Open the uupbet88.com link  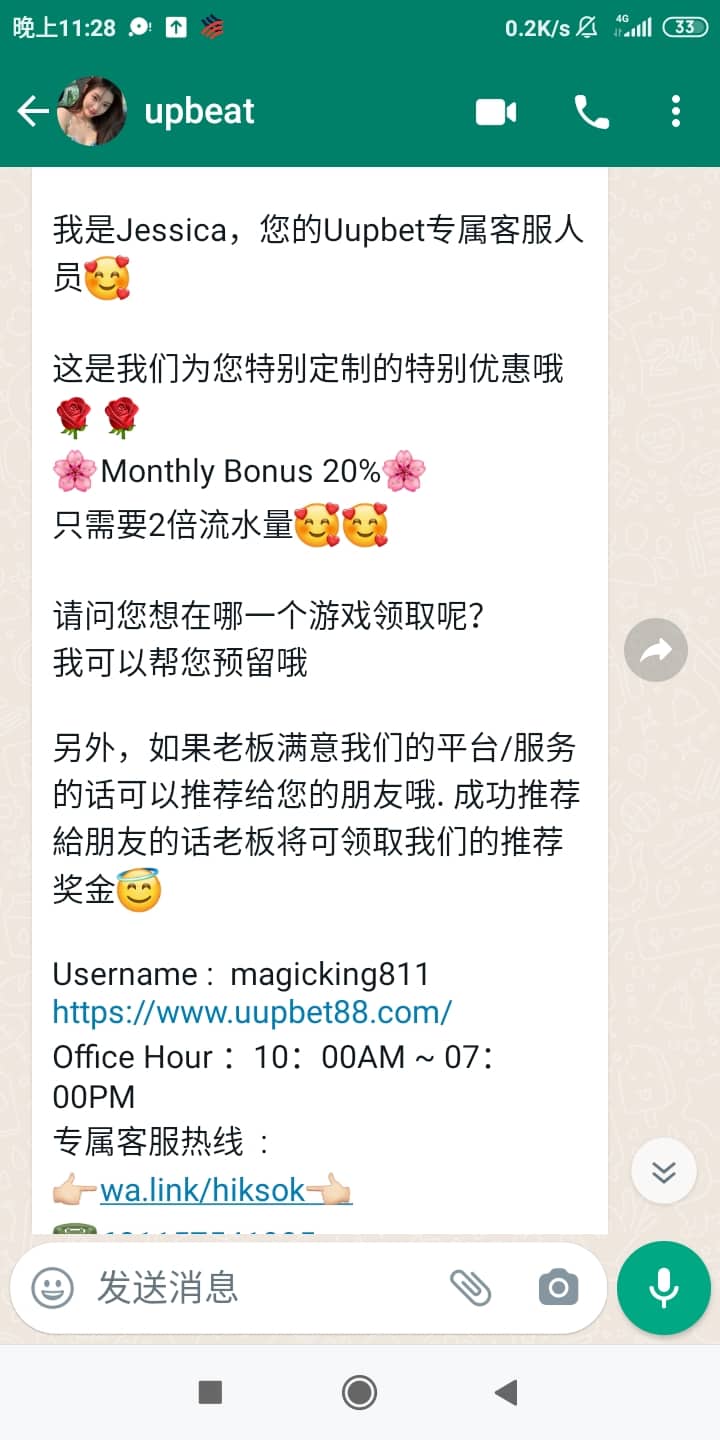pyautogui.click(x=252, y=1012)
